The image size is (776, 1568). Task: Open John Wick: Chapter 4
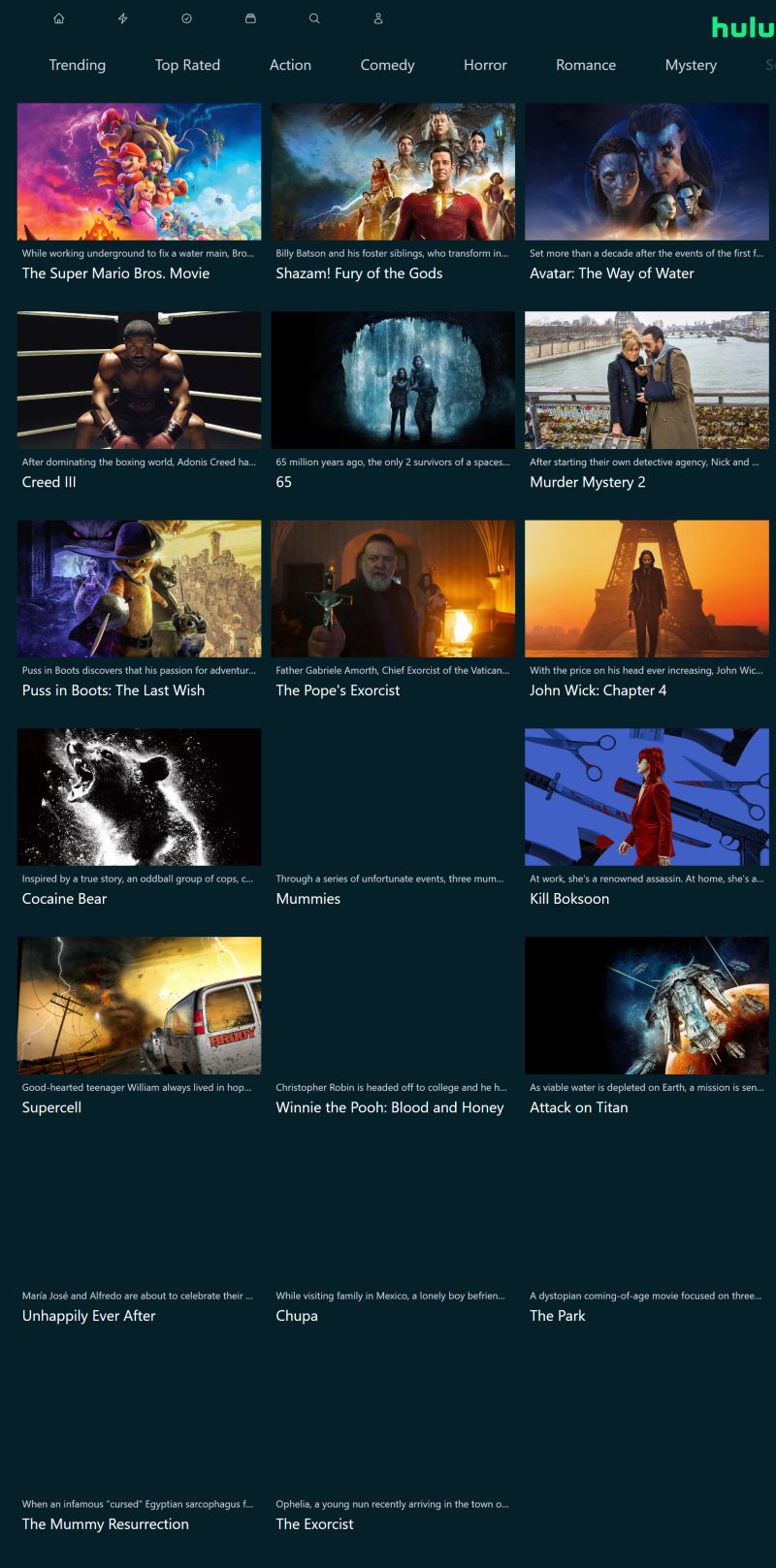click(647, 589)
